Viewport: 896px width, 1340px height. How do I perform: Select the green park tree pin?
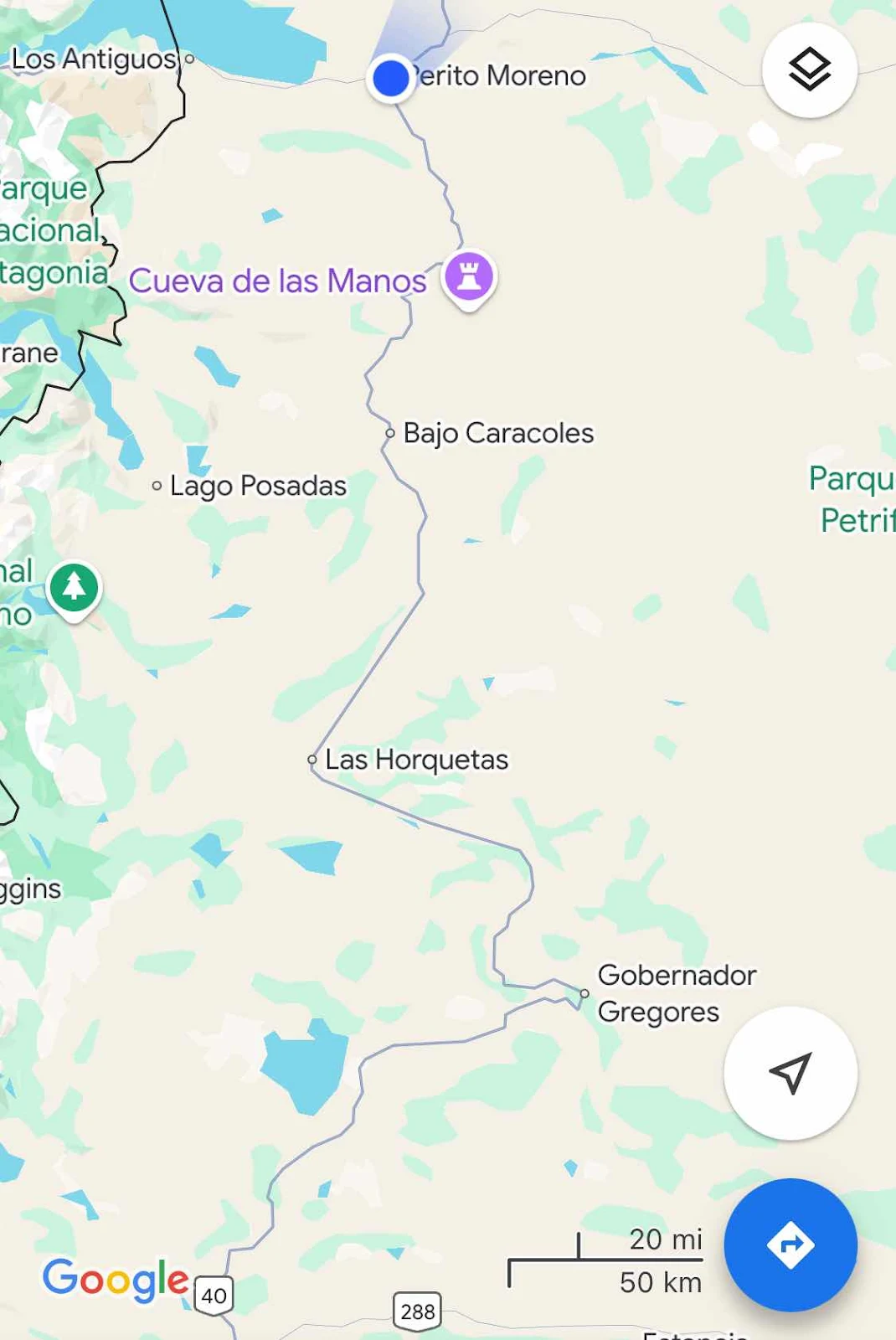[x=75, y=587]
